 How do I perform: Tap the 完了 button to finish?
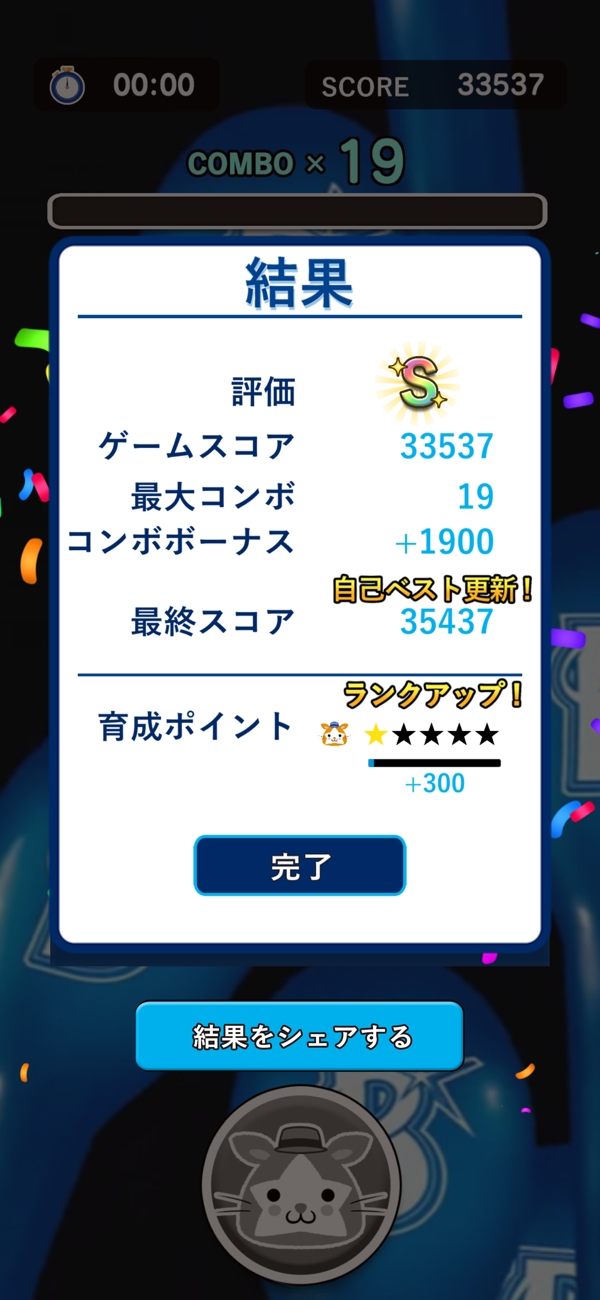[x=300, y=865]
